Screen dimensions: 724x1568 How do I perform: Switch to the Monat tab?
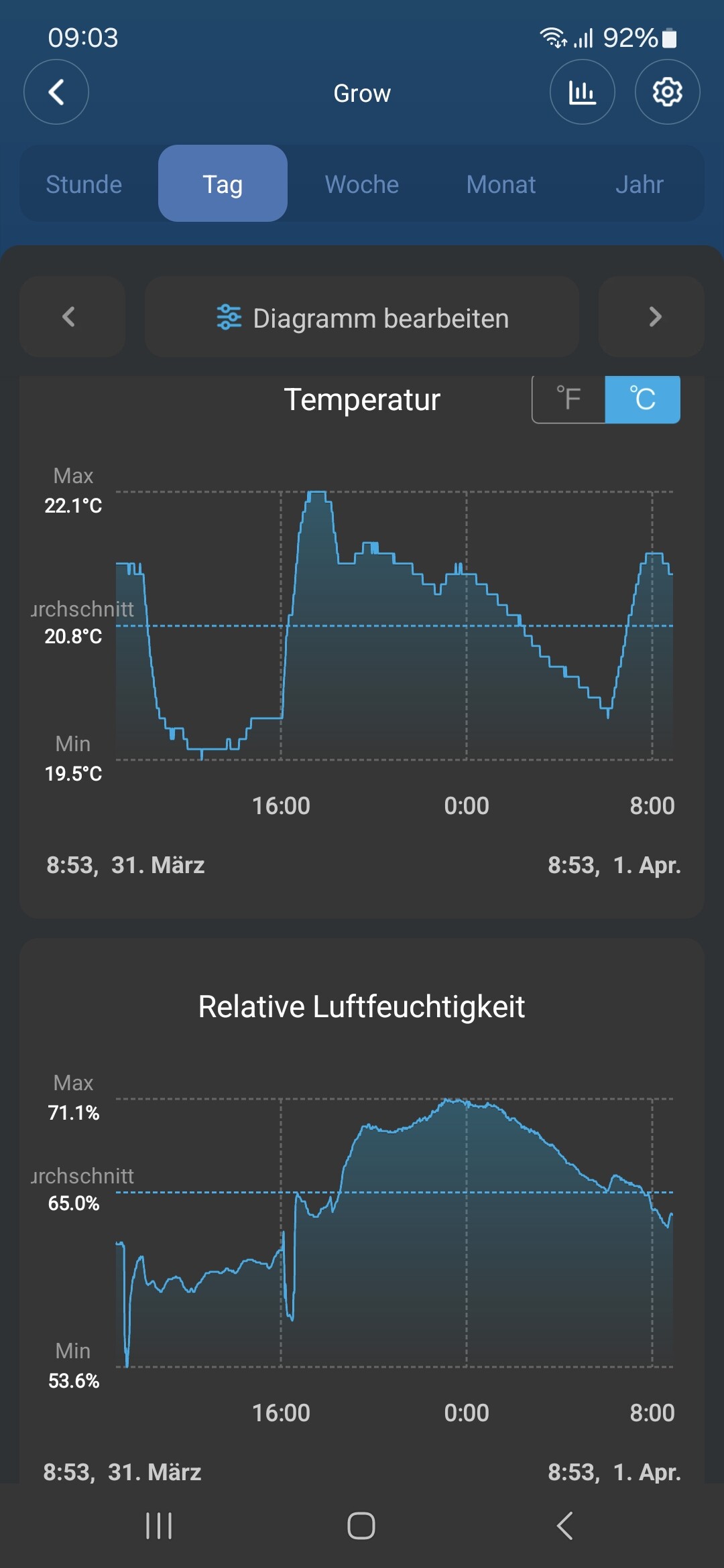tap(501, 184)
